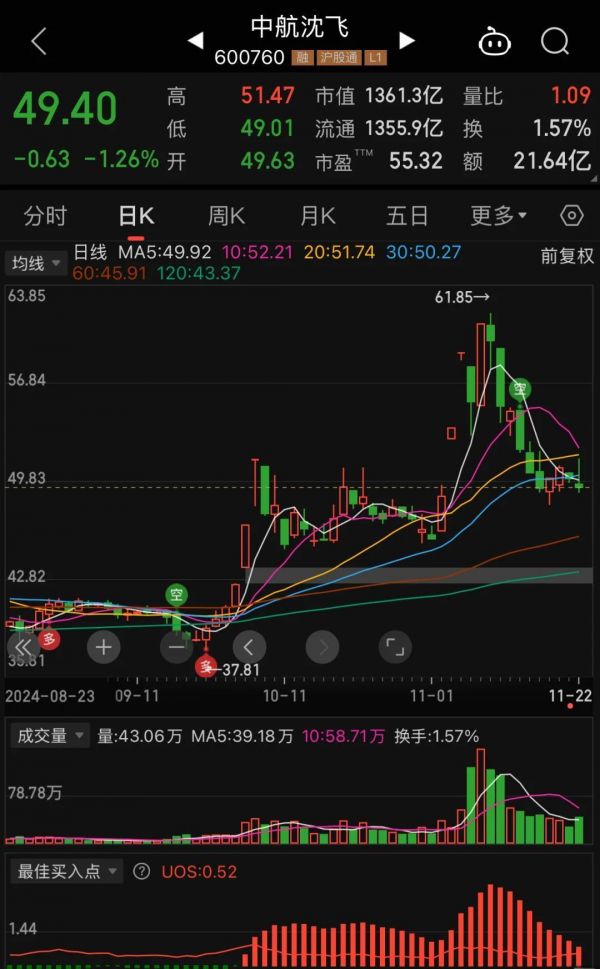600x969 pixels.
Task: Move the chart left with the single arrow
Action: click(249, 647)
